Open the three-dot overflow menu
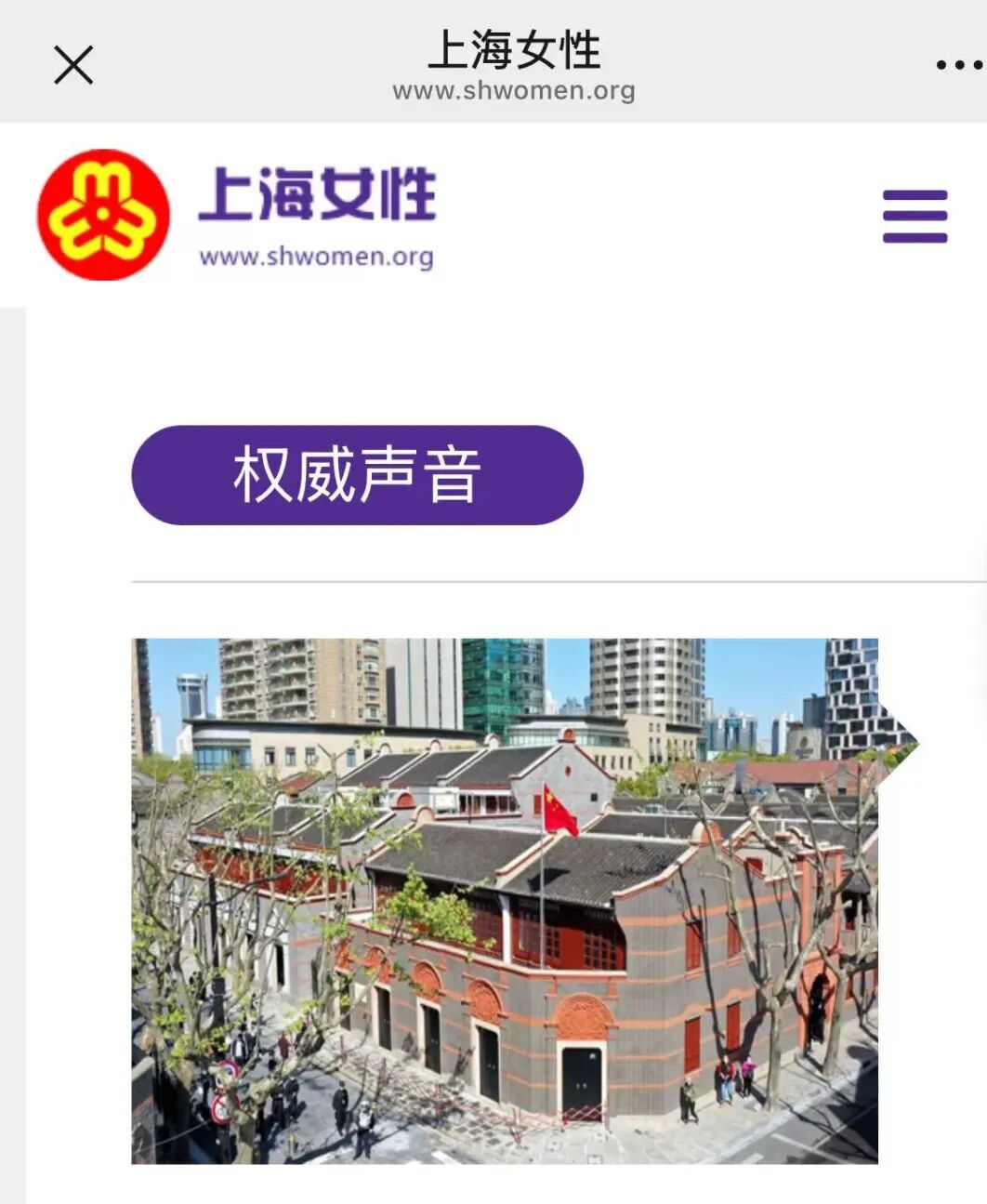 [957, 65]
